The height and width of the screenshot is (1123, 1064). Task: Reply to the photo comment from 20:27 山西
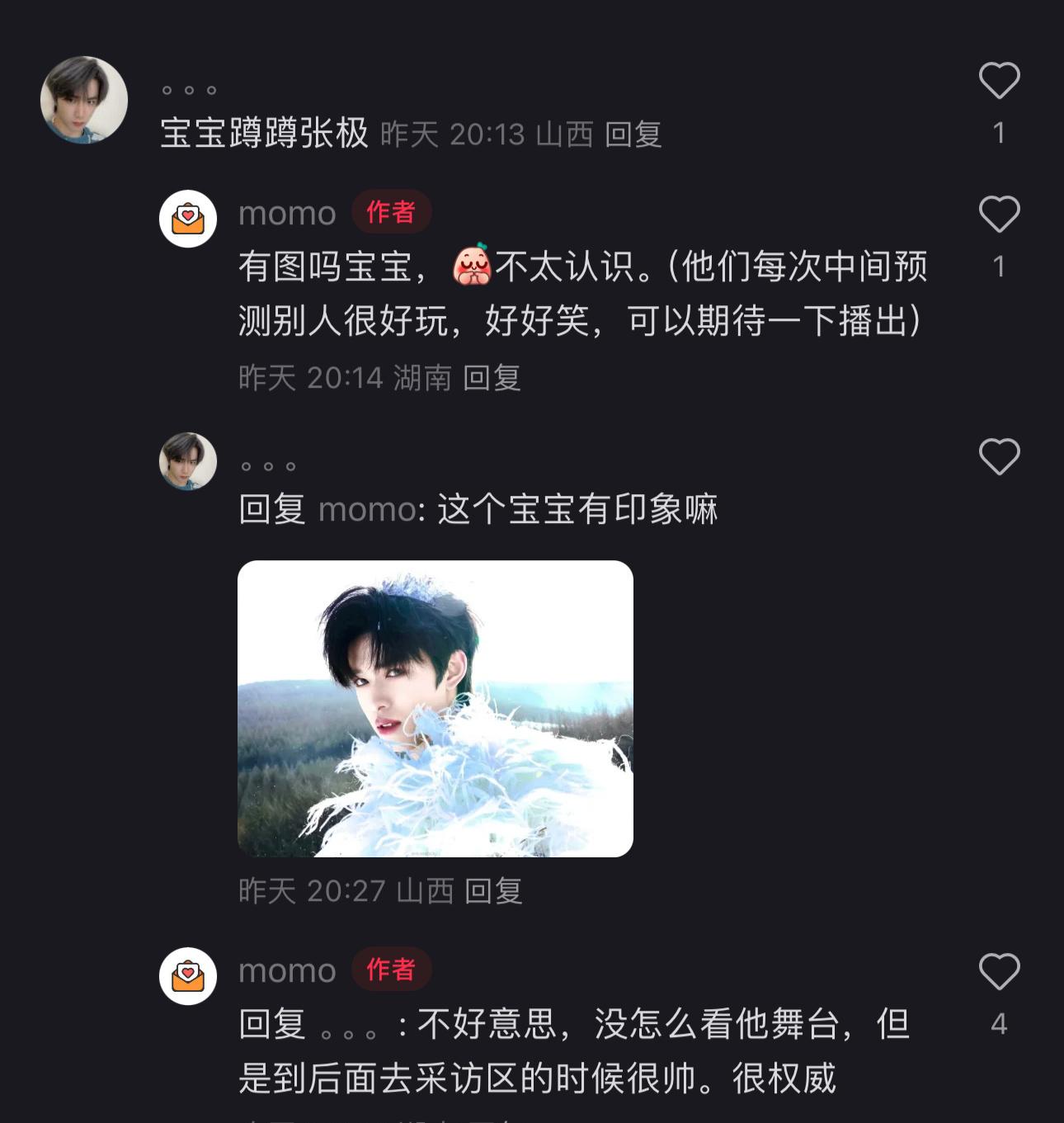tap(493, 891)
